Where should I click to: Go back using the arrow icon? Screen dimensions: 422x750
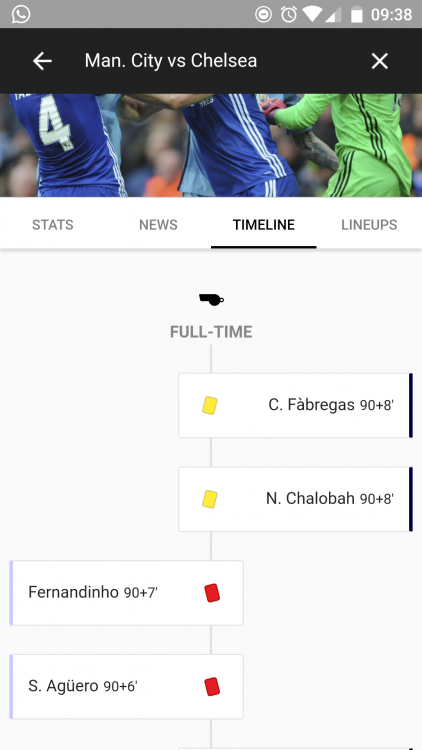[x=42, y=61]
